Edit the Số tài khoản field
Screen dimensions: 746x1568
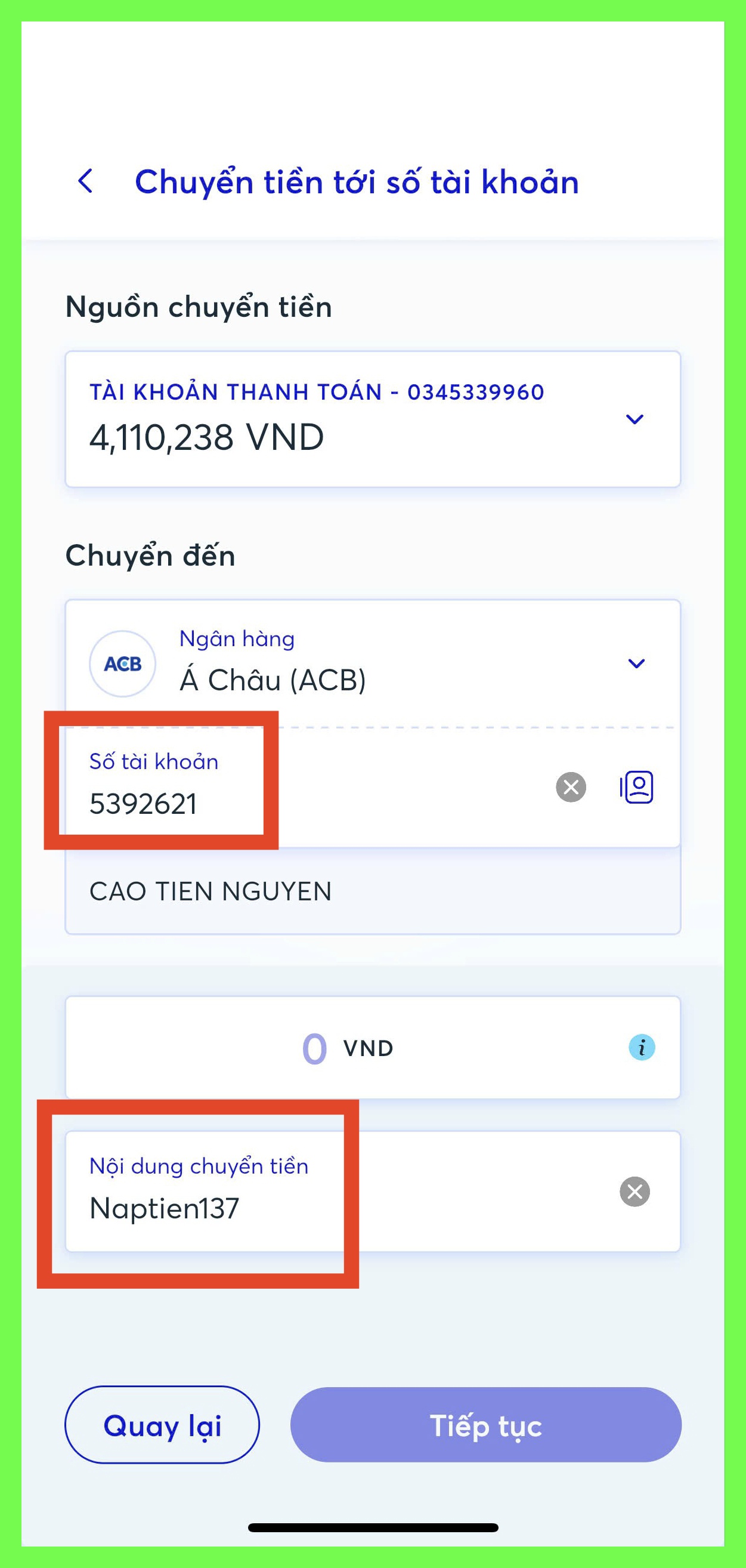304,802
